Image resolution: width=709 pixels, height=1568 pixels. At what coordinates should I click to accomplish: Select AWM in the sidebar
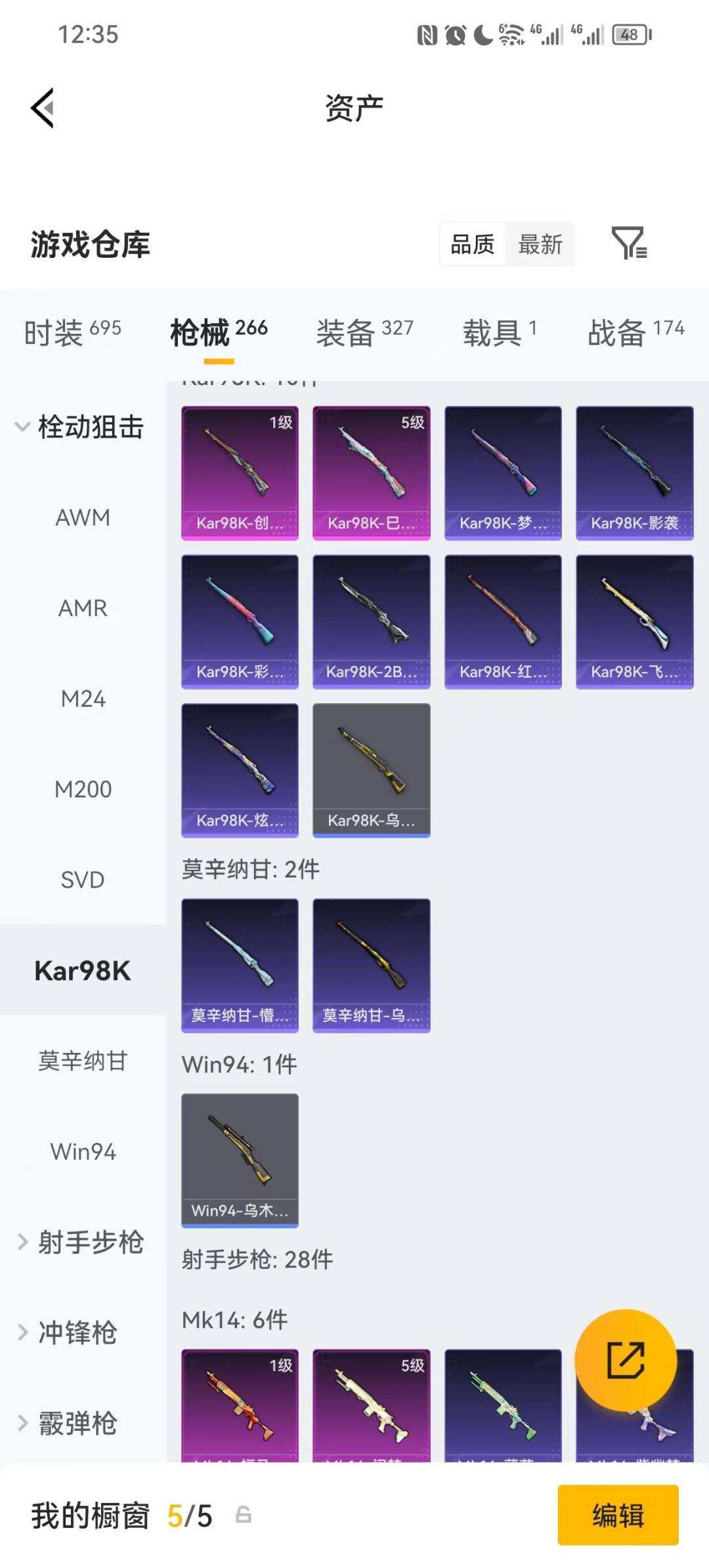click(x=83, y=518)
